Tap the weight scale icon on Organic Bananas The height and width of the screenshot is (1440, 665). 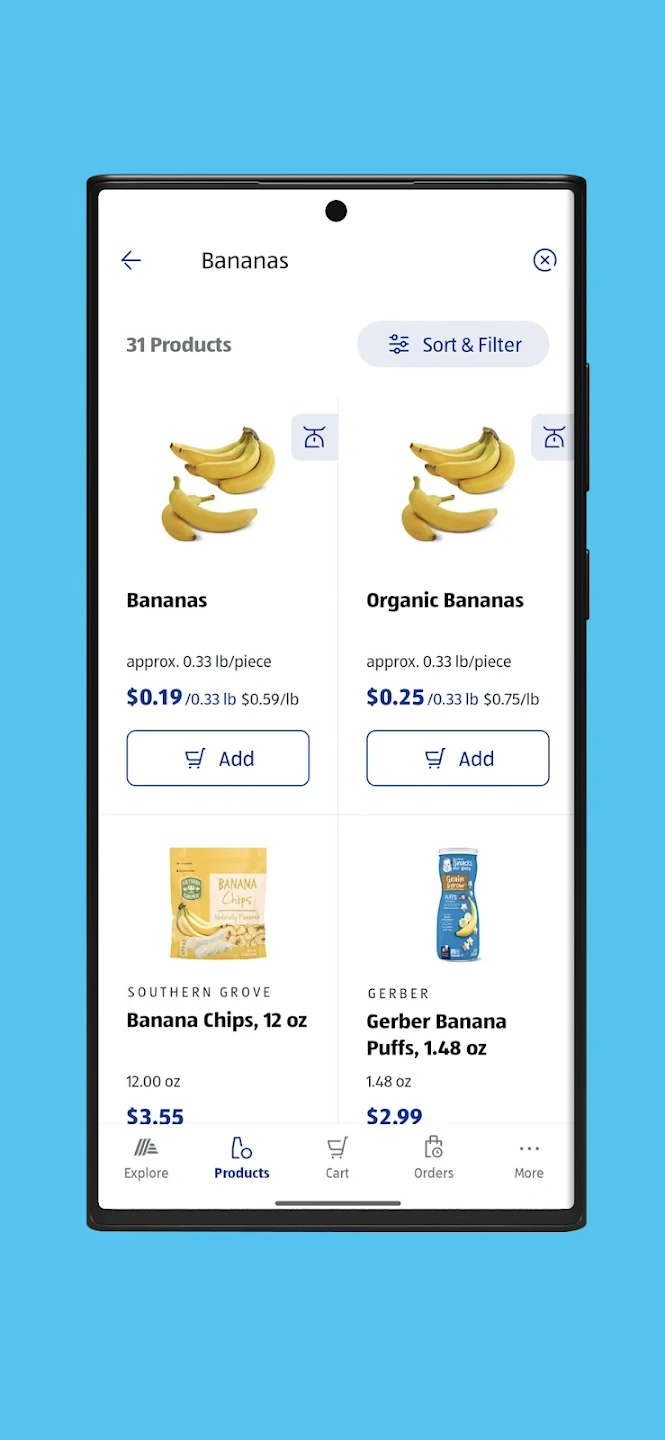tap(553, 437)
